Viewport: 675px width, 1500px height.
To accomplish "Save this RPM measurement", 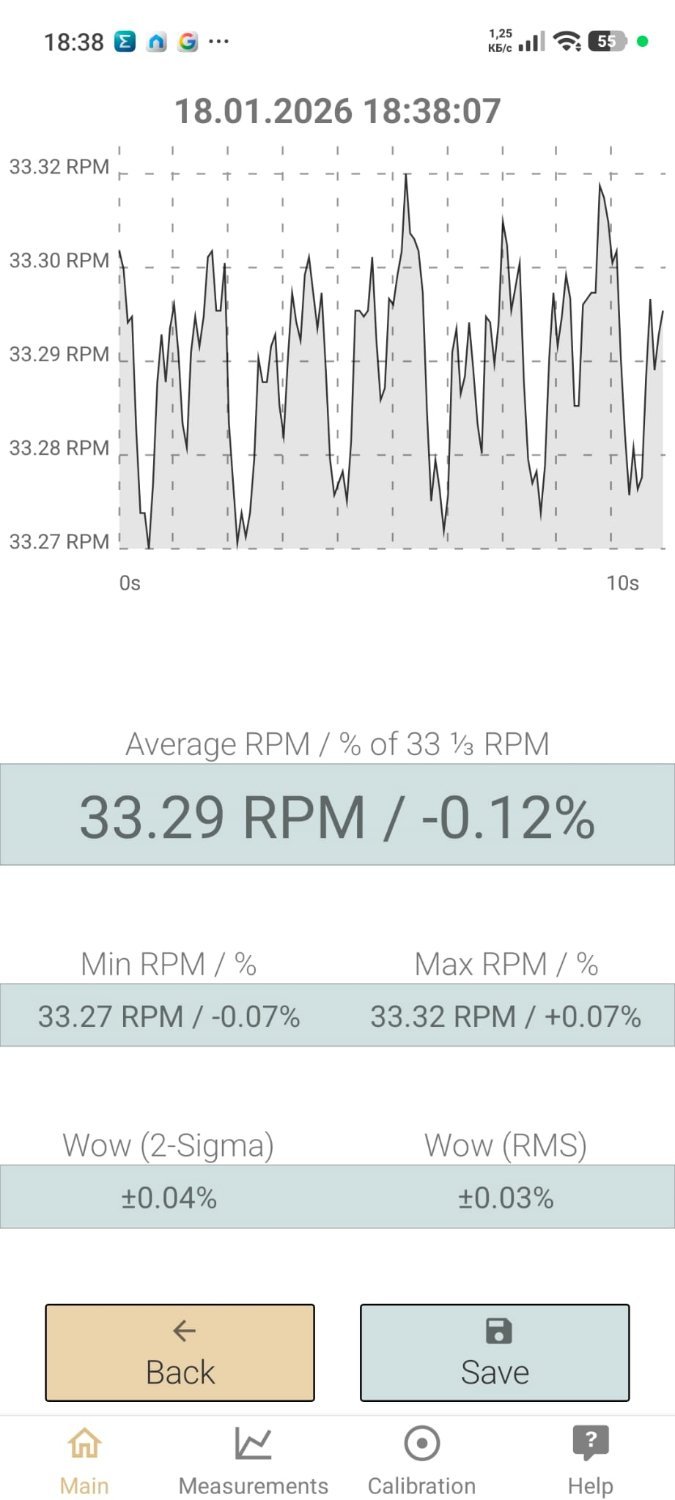I will 495,1352.
